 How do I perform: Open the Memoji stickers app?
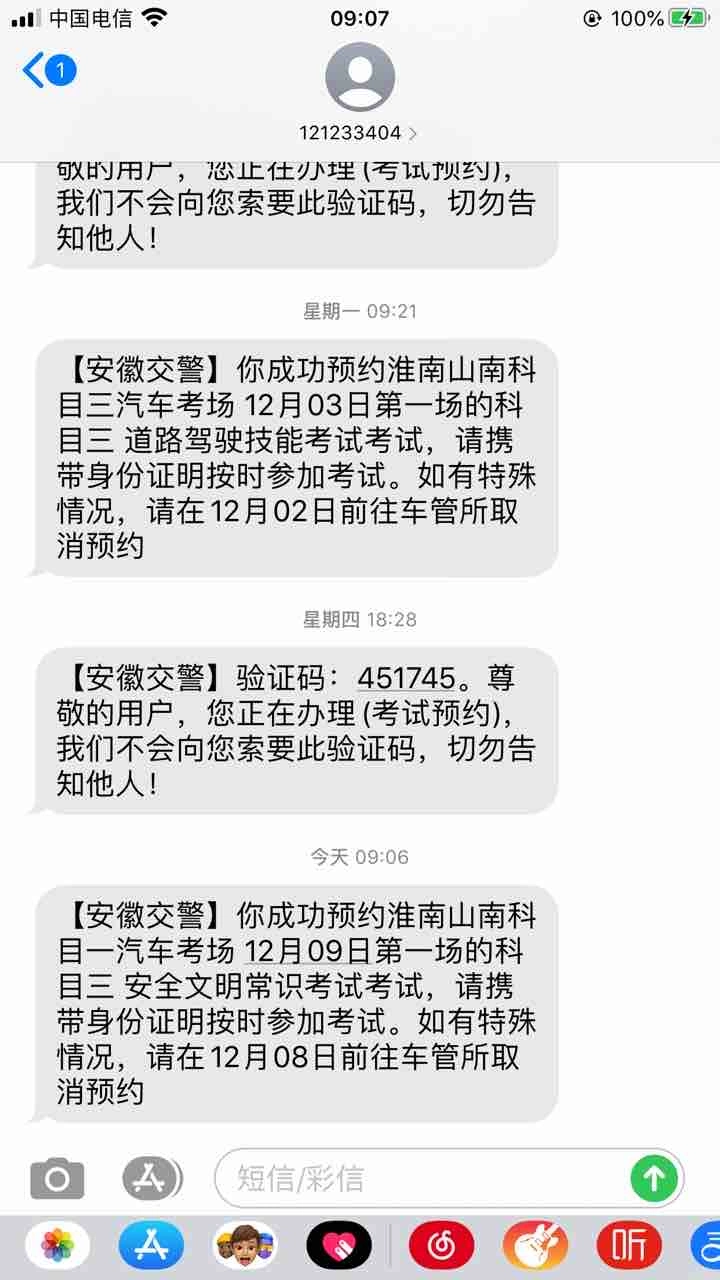coord(245,1246)
